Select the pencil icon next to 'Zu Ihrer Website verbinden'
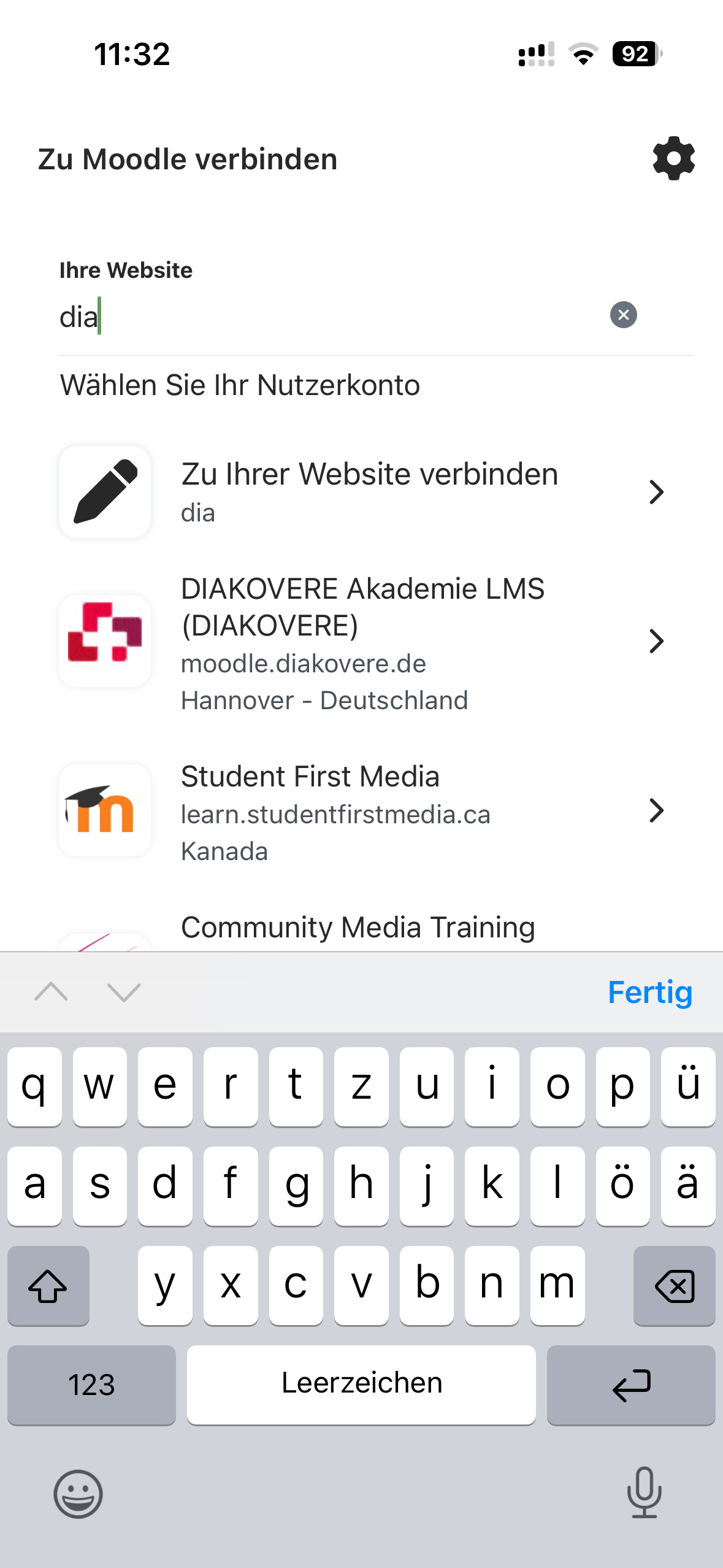 [104, 491]
